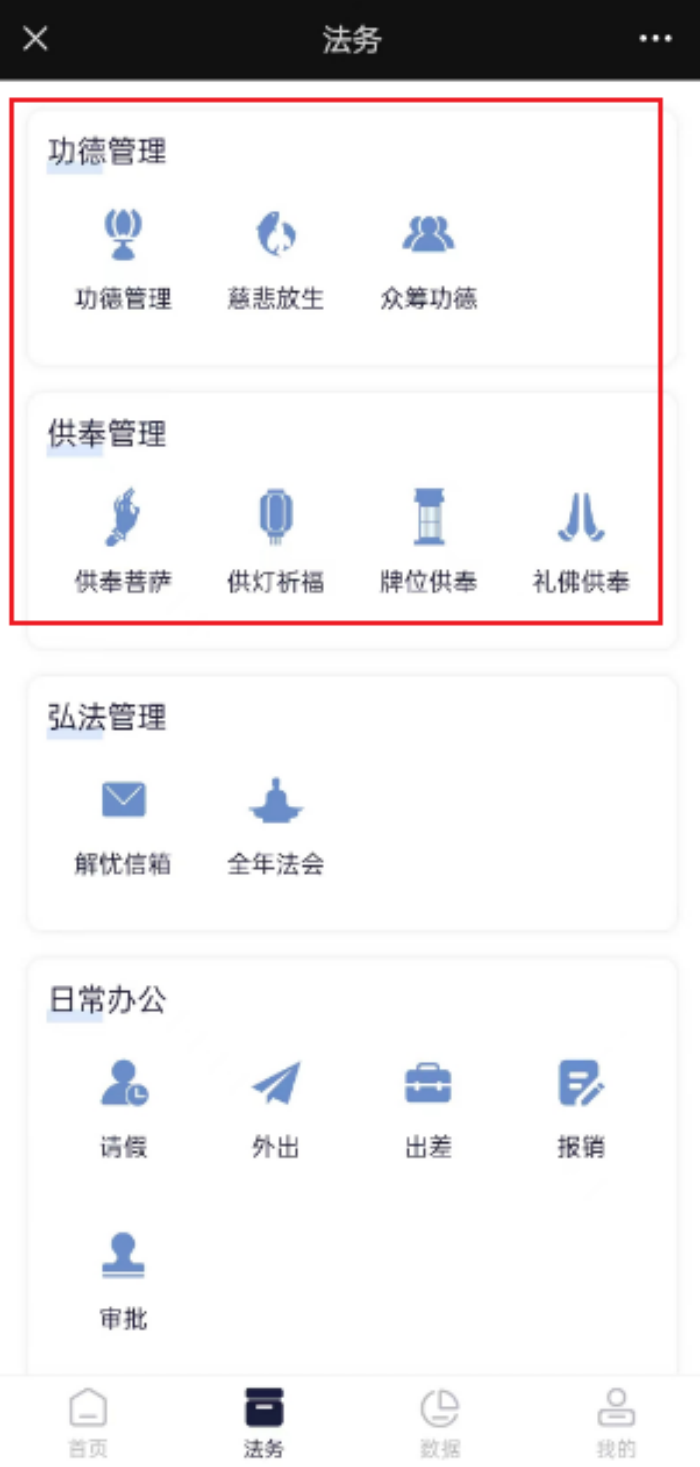This screenshot has height=1467, width=700.
Task: Switch to the 我的 tab
Action: [615, 1421]
